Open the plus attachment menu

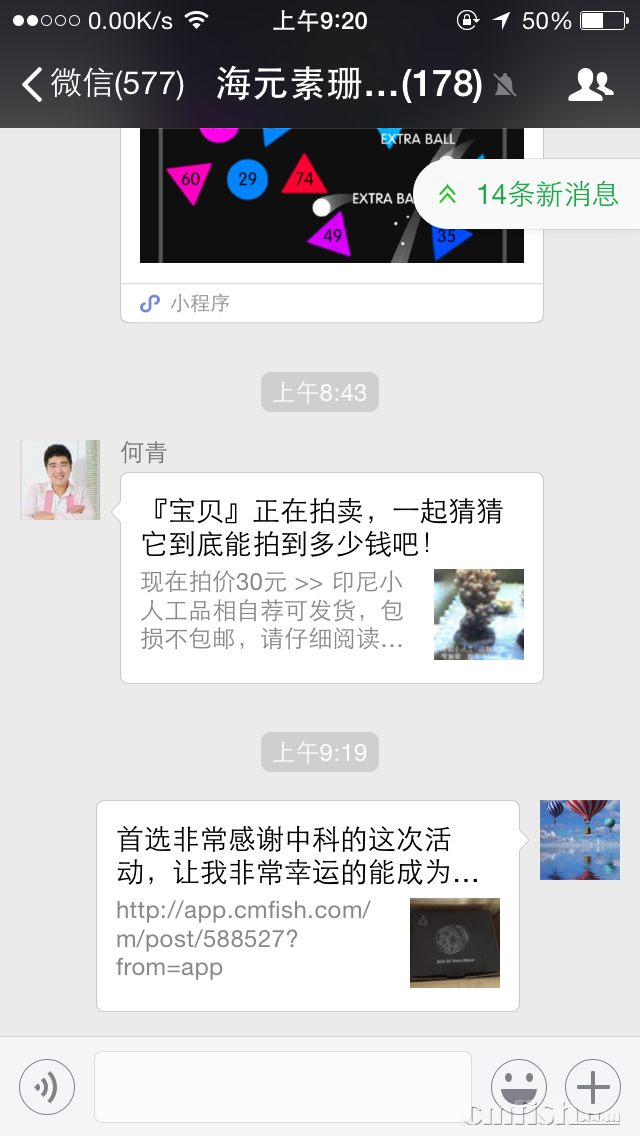pos(593,1086)
